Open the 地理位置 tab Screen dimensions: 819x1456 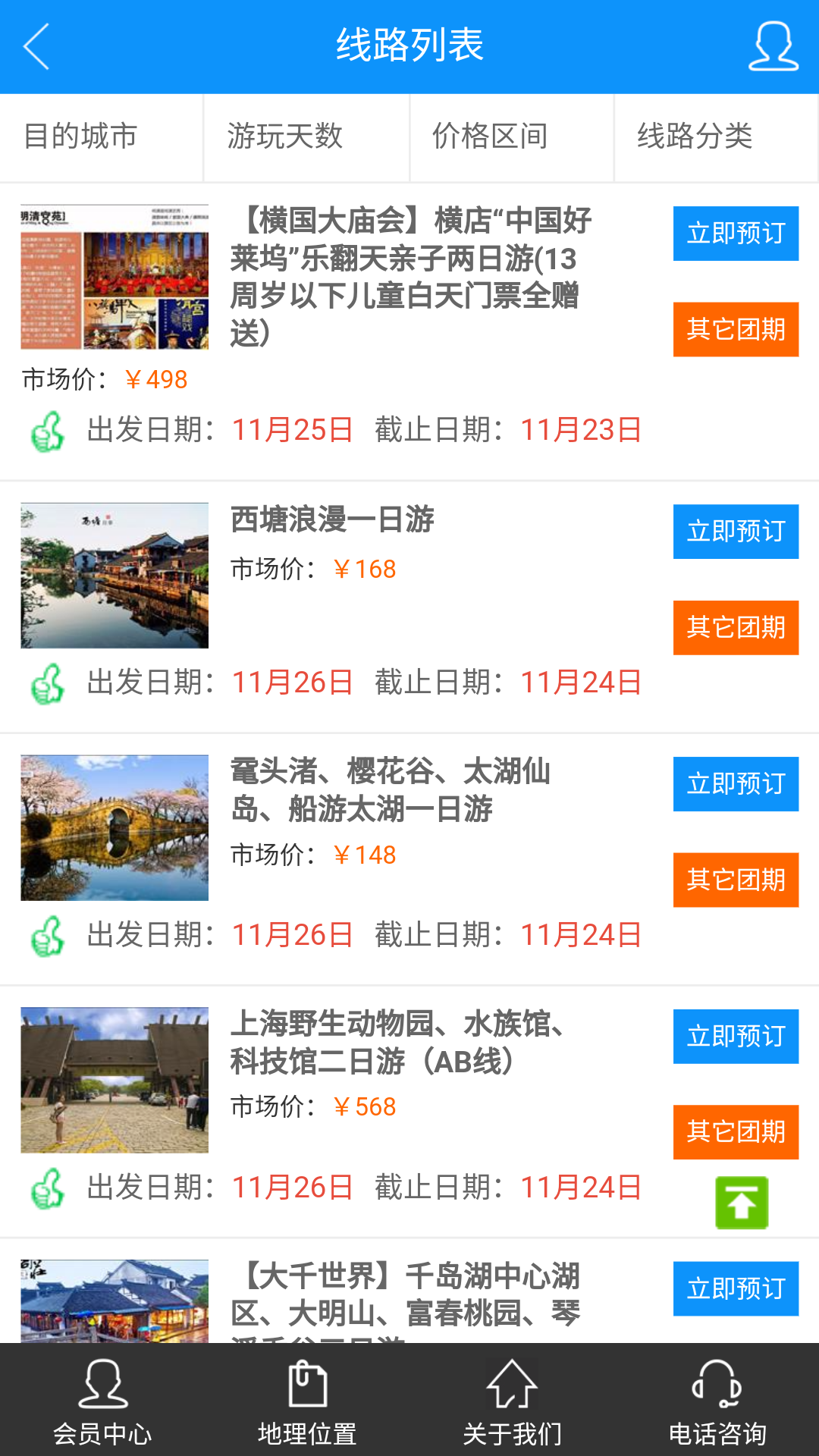[307, 1401]
